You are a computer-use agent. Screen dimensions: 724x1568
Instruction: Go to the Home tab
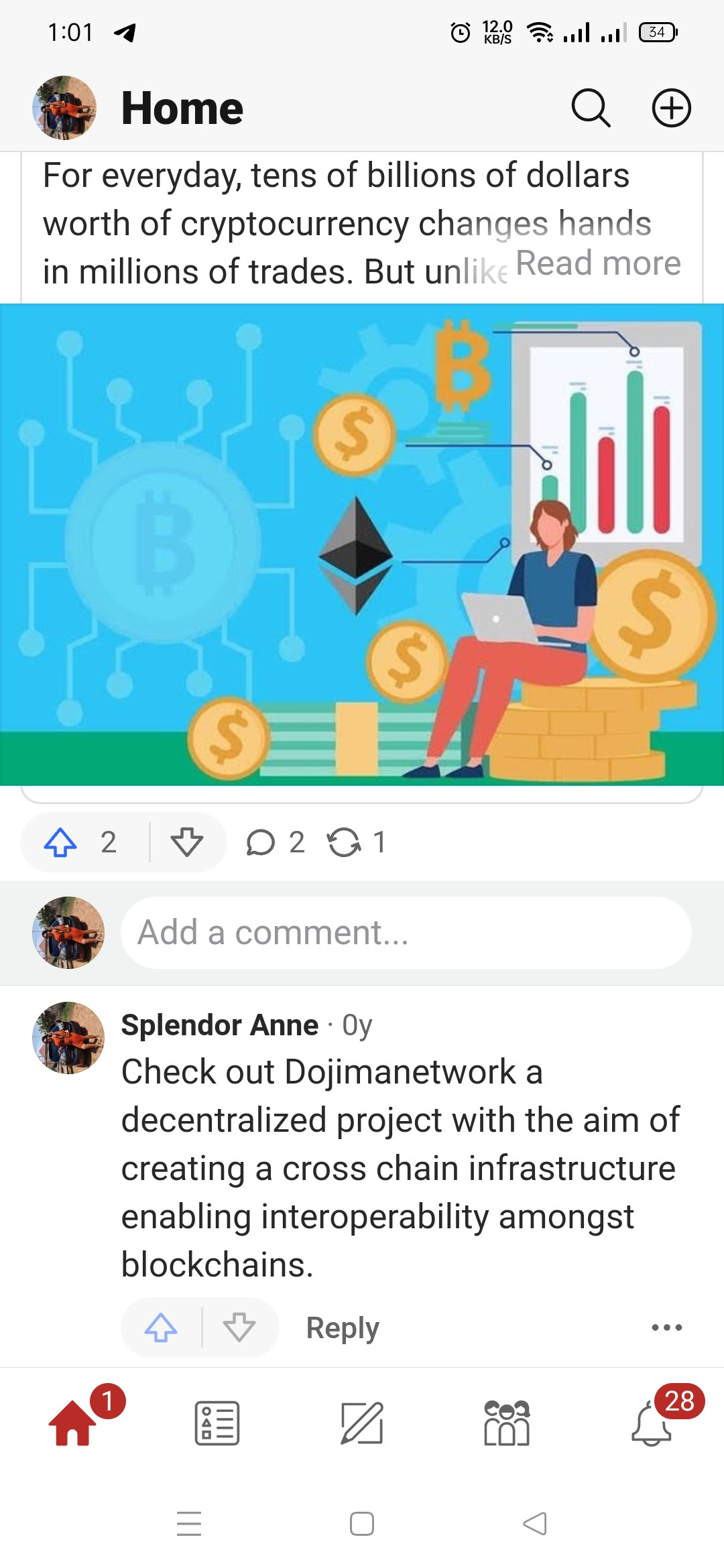(x=72, y=1423)
